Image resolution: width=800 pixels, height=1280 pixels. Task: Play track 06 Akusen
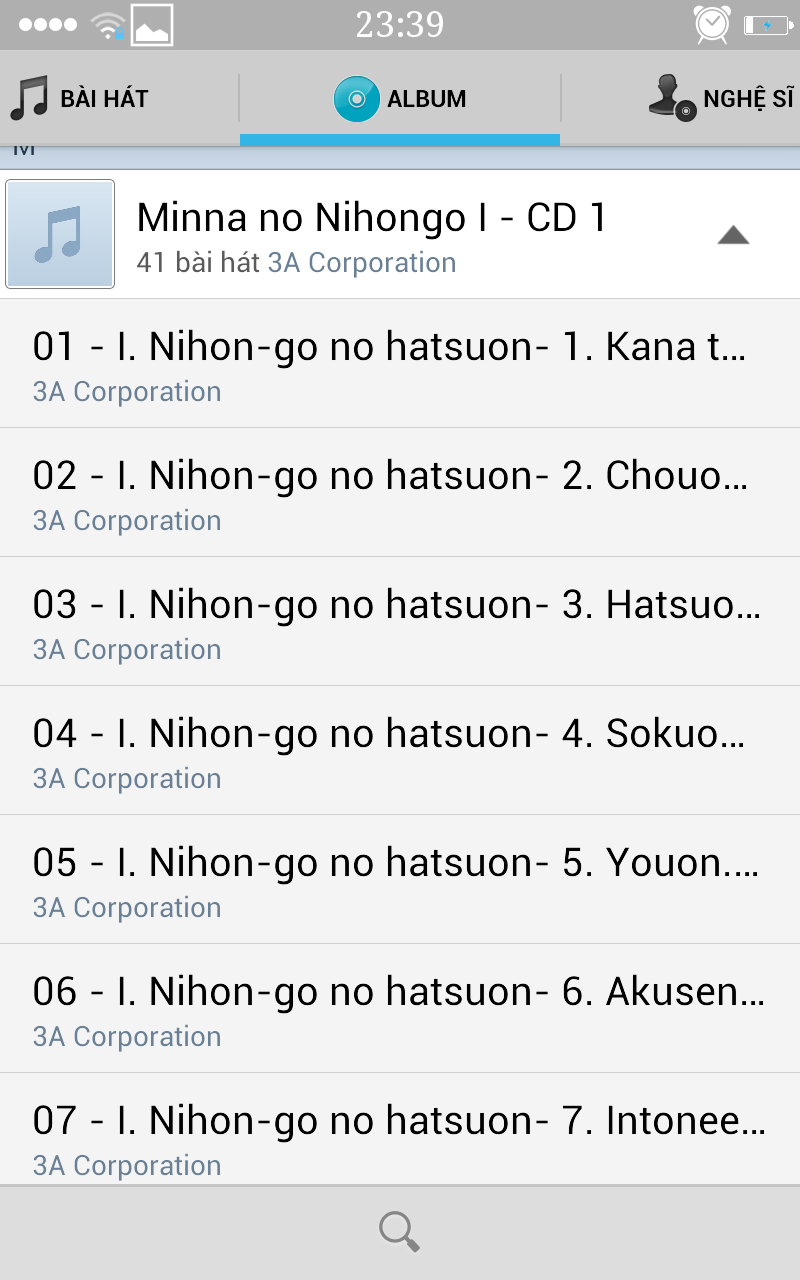click(400, 1009)
